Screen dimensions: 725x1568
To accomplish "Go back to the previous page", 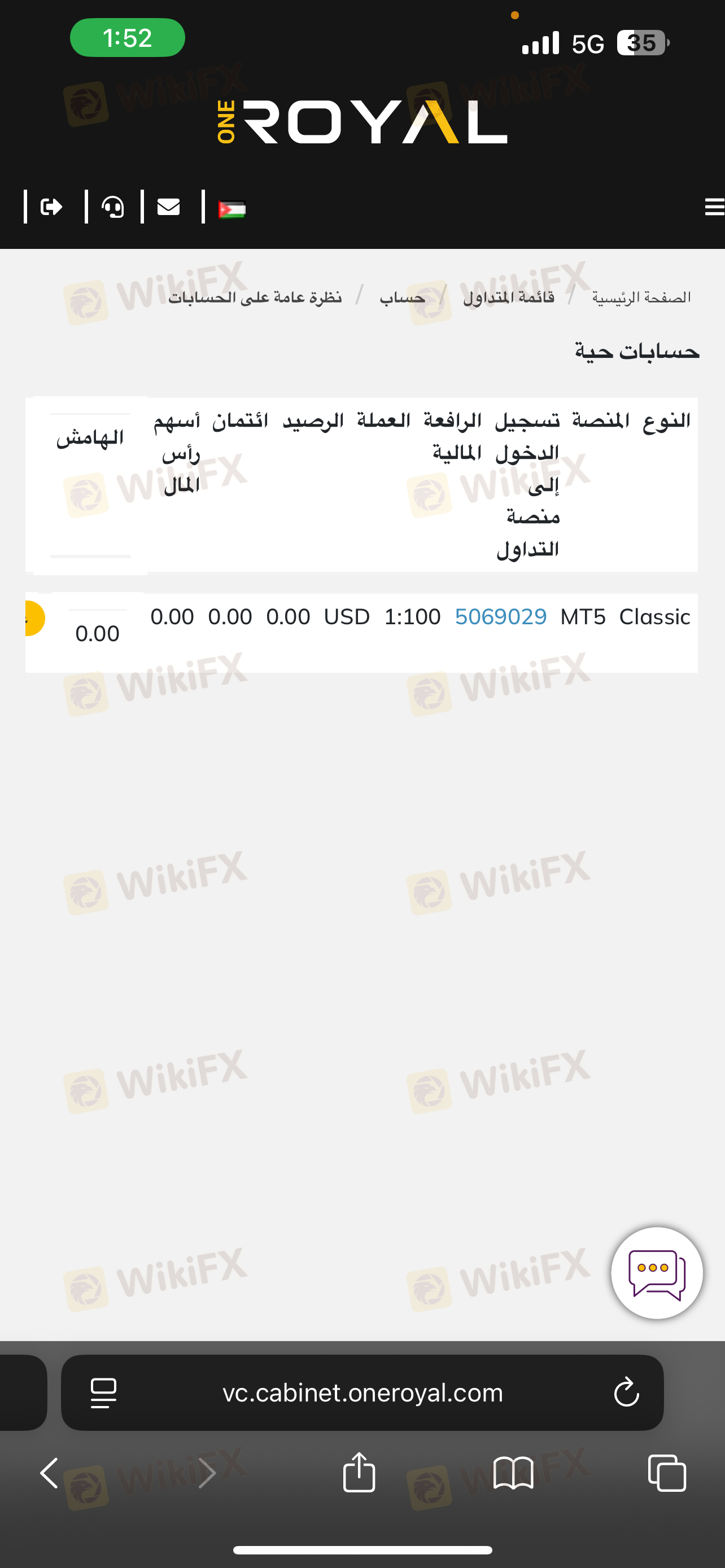I will pyautogui.click(x=49, y=1473).
